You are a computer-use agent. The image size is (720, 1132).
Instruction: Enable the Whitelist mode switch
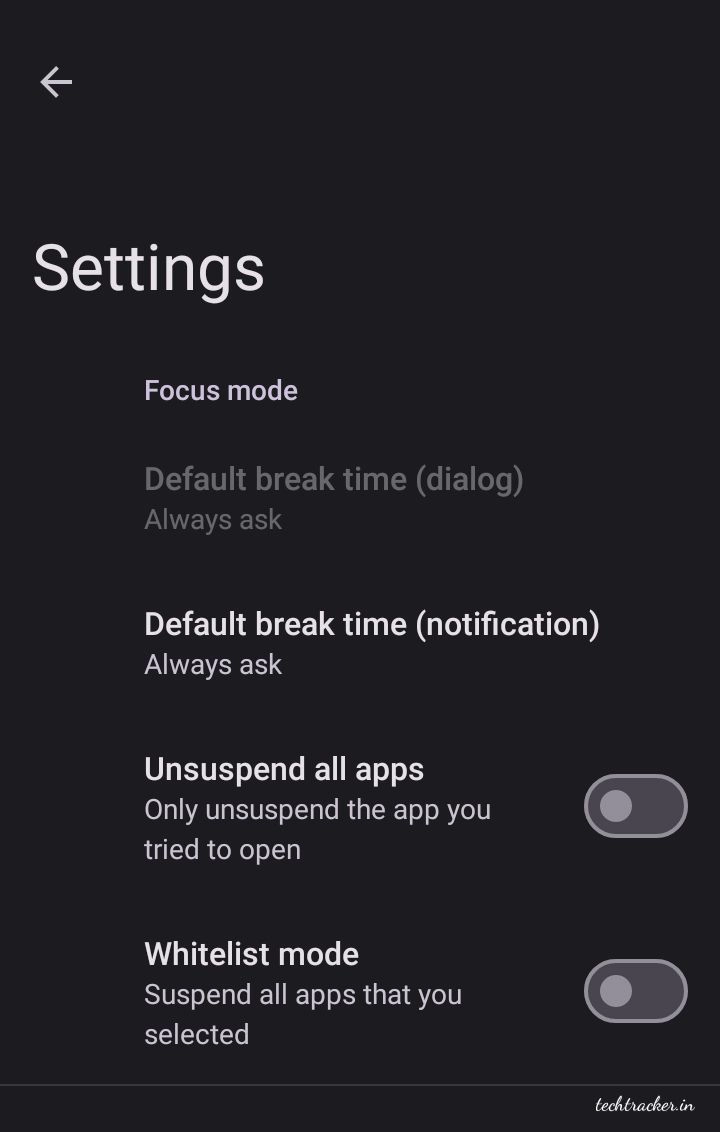635,990
